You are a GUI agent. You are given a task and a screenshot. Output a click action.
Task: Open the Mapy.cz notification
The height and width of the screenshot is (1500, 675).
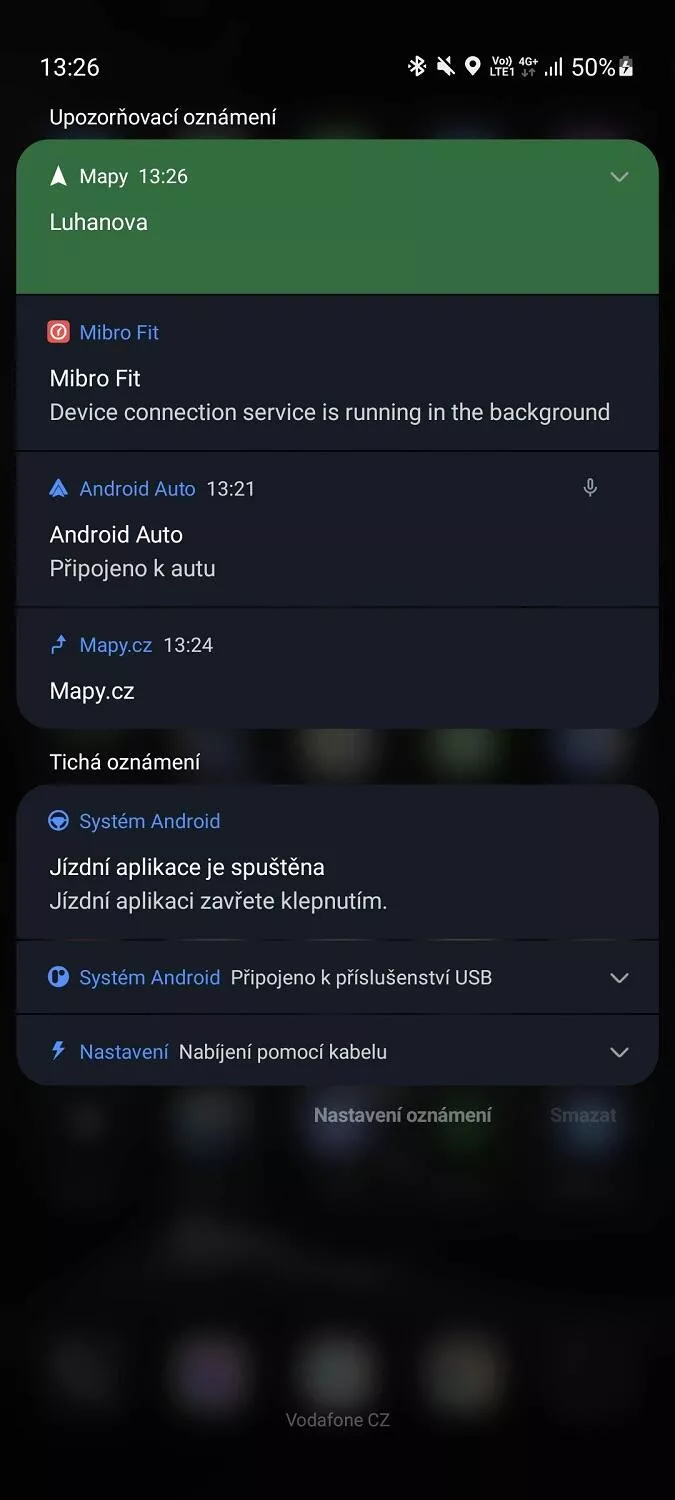coord(337,668)
